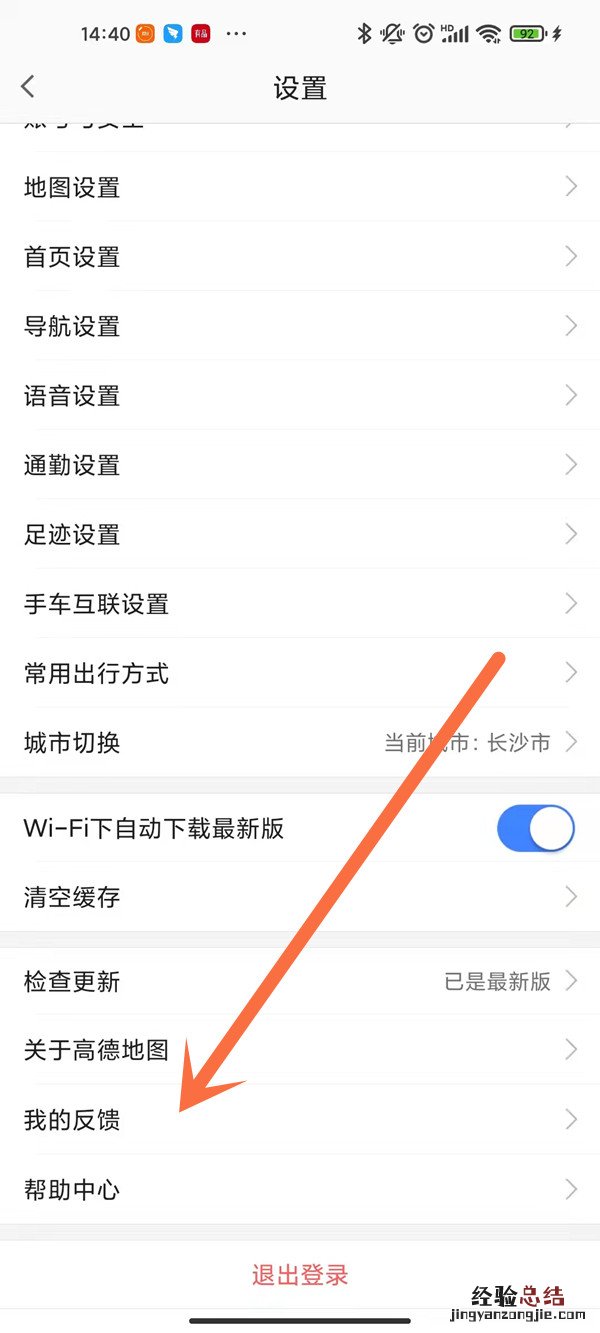The height and width of the screenshot is (1333, 600).
Task: Open 首页设置
Action: coord(72,257)
